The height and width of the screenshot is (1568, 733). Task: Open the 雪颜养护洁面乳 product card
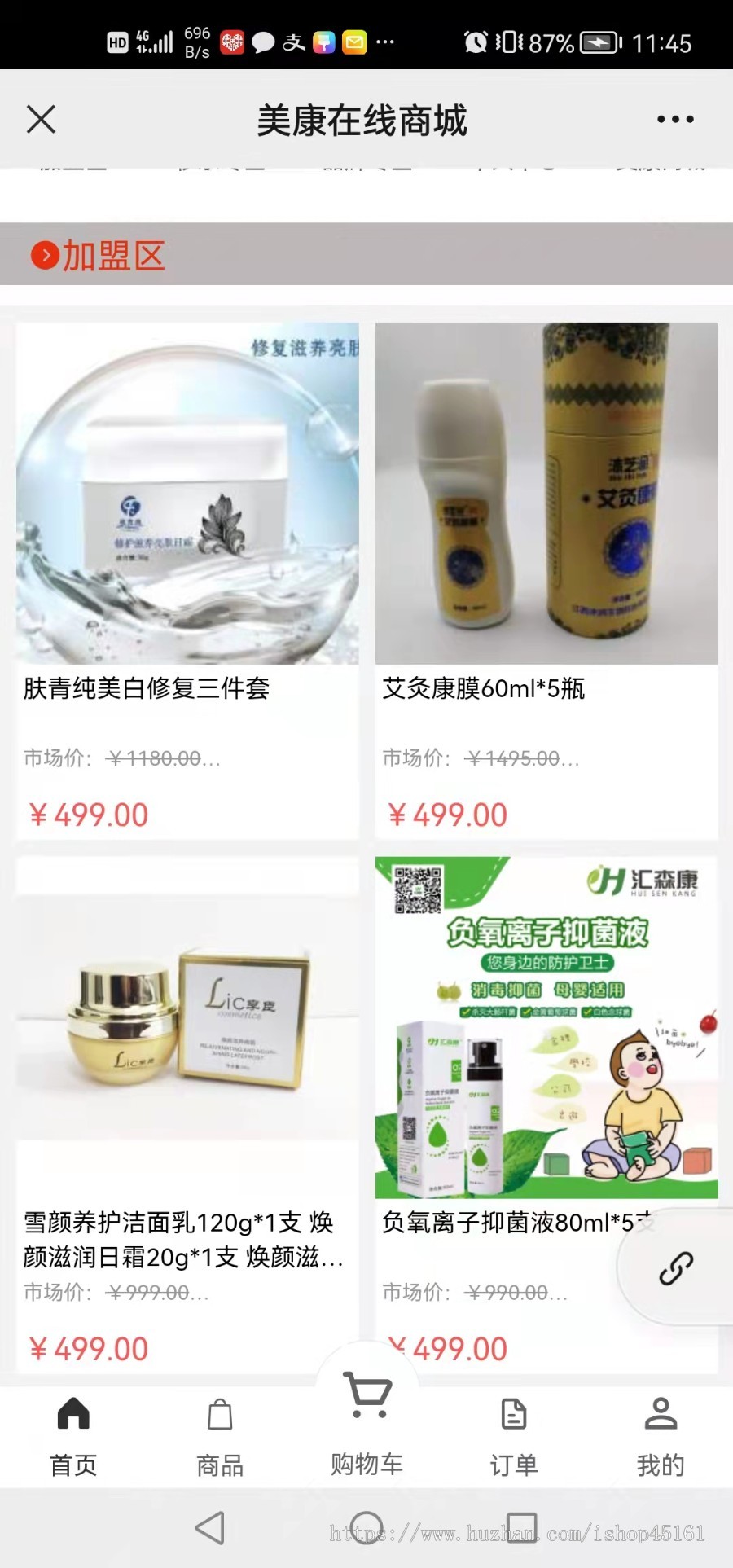[187, 1108]
